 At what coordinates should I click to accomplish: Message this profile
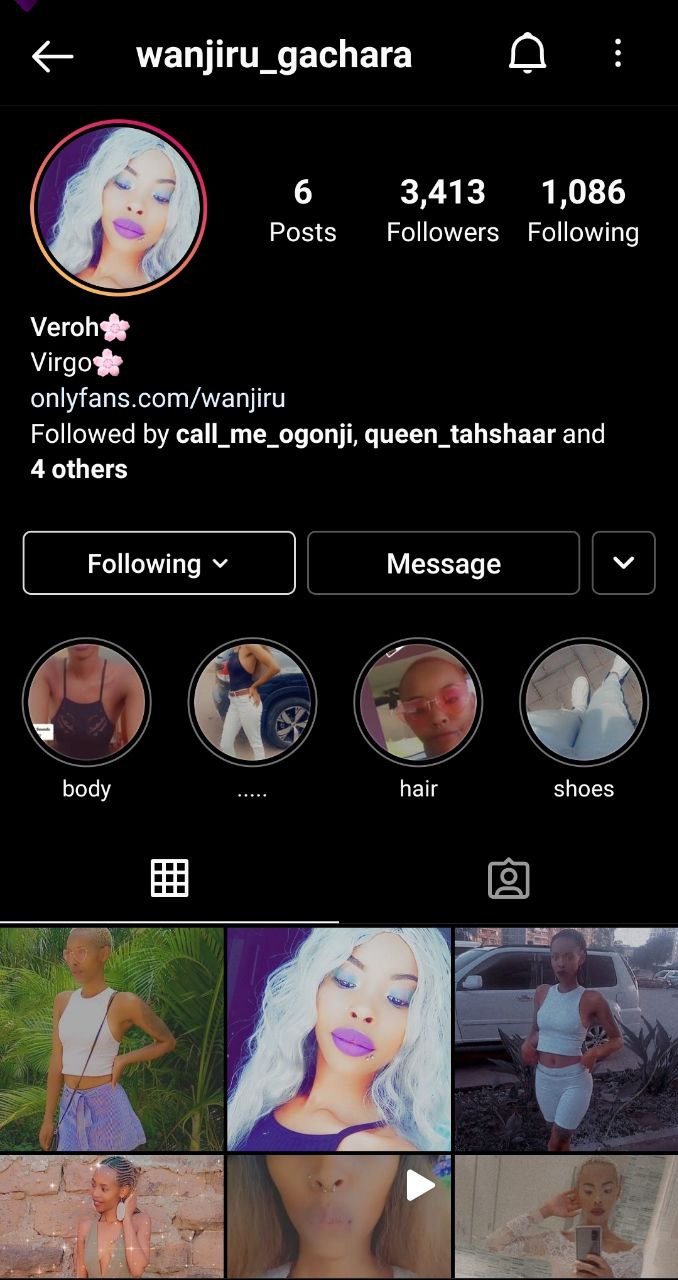click(443, 563)
